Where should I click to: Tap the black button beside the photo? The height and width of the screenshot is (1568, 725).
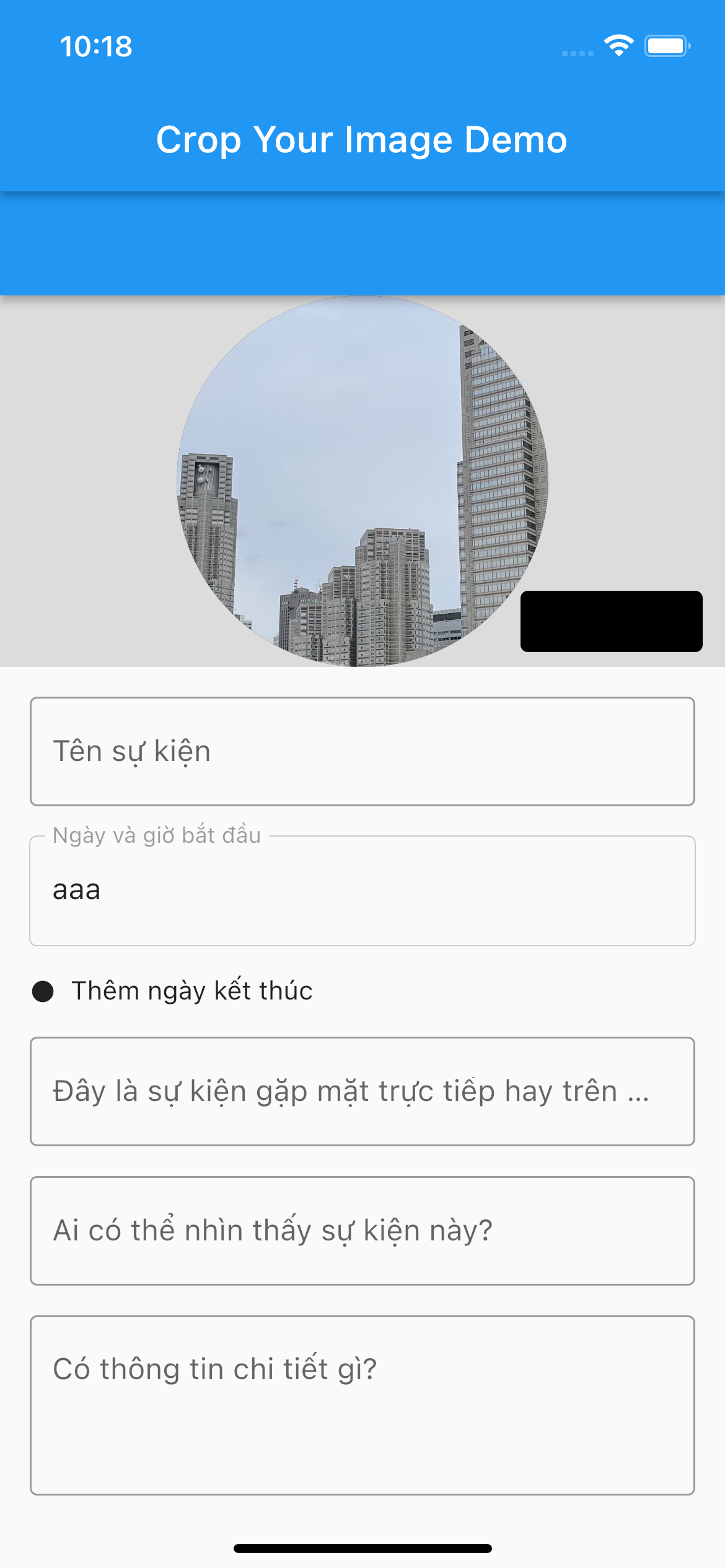[611, 621]
